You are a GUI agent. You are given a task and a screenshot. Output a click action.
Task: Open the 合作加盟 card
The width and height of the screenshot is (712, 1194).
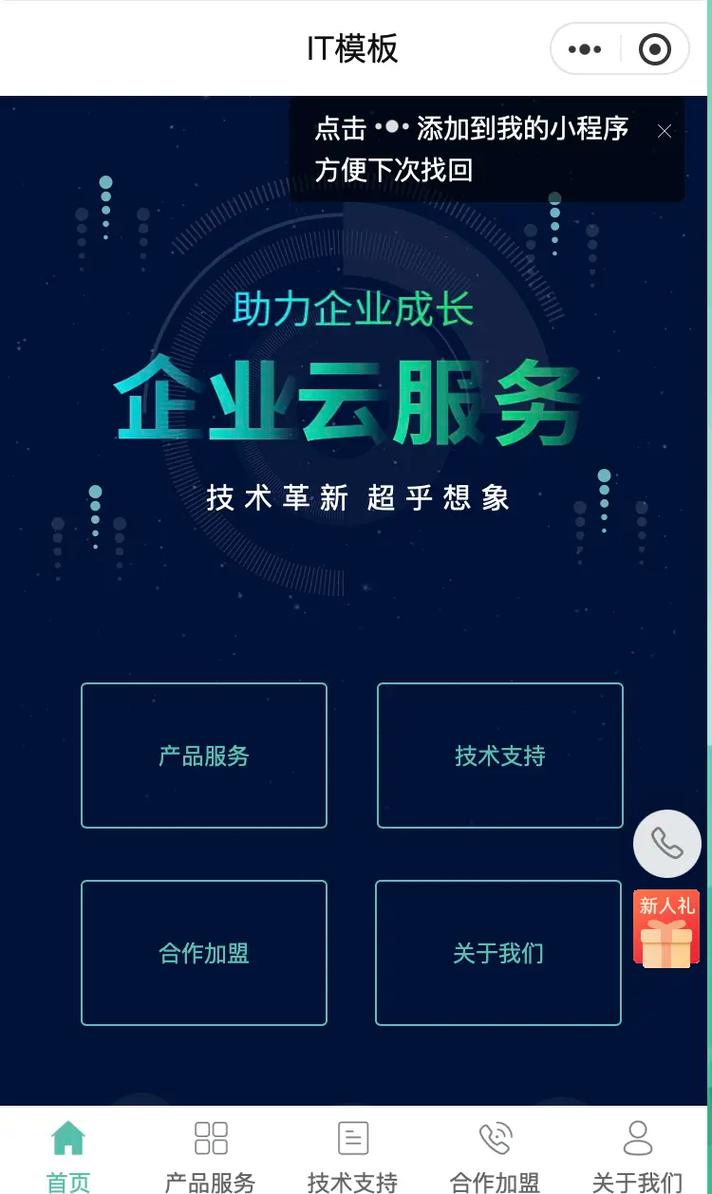(x=204, y=953)
